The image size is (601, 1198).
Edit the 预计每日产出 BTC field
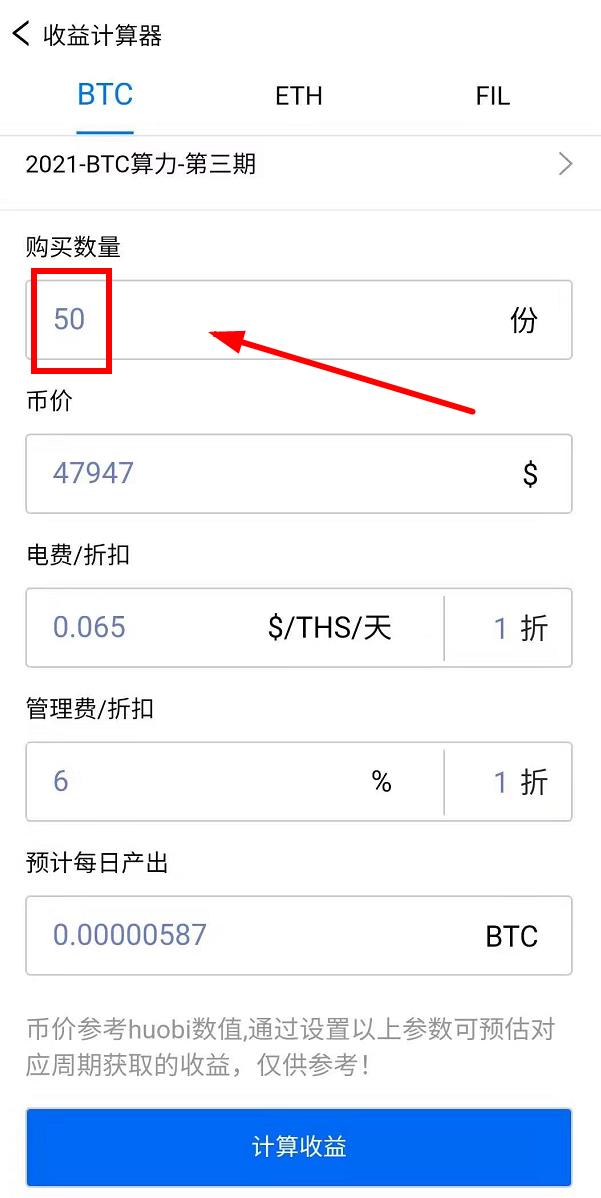299,935
